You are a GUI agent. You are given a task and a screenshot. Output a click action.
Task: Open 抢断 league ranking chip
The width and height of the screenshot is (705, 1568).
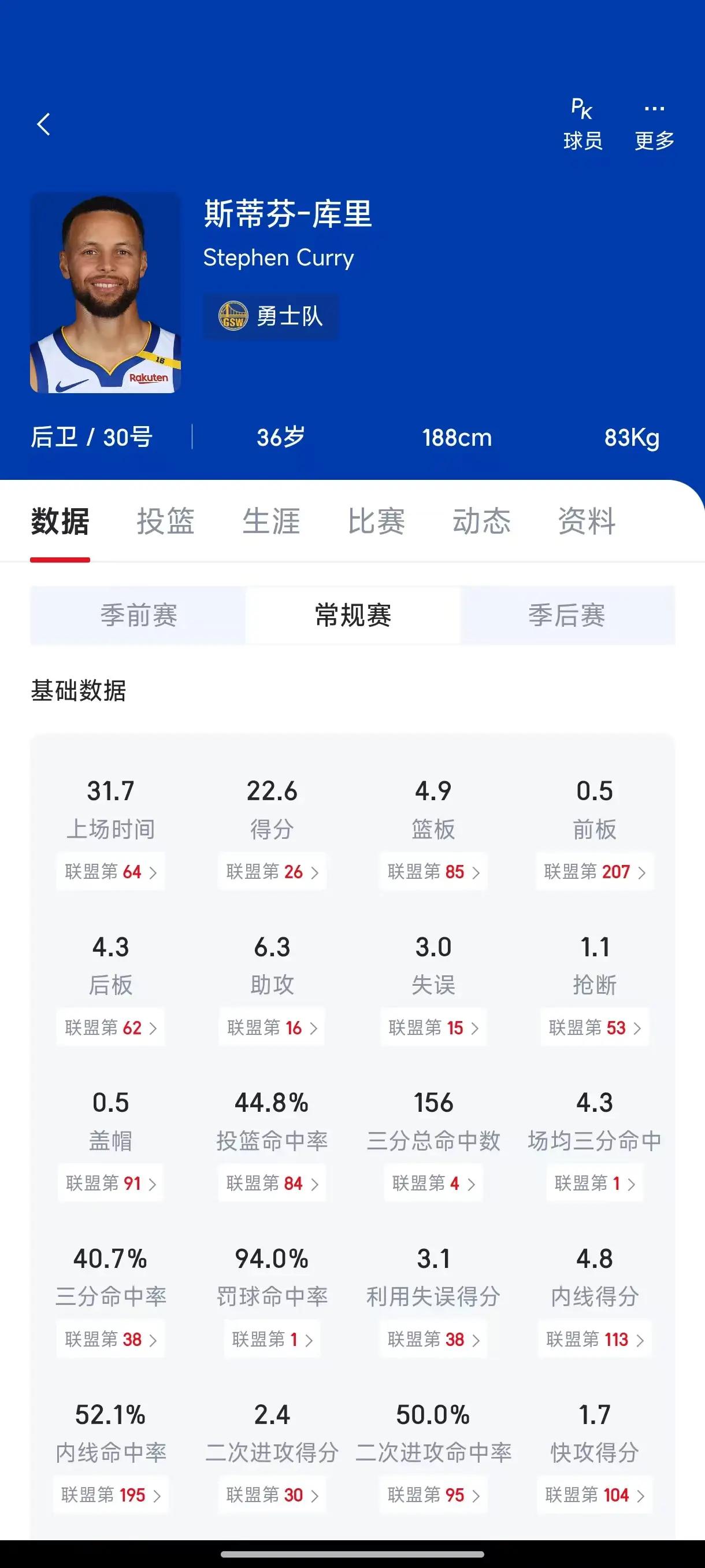point(595,1027)
